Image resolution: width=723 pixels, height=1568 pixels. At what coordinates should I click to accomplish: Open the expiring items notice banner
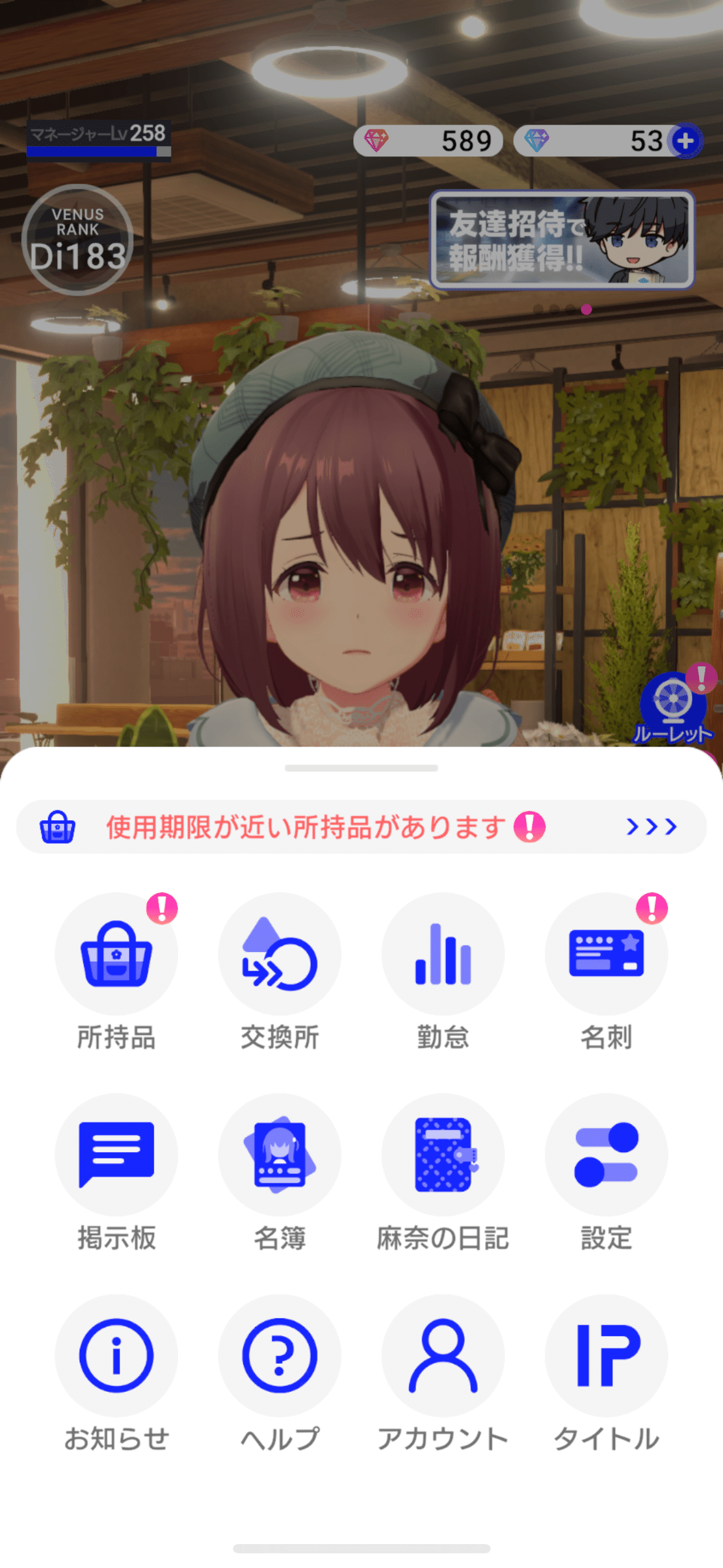coord(361,826)
